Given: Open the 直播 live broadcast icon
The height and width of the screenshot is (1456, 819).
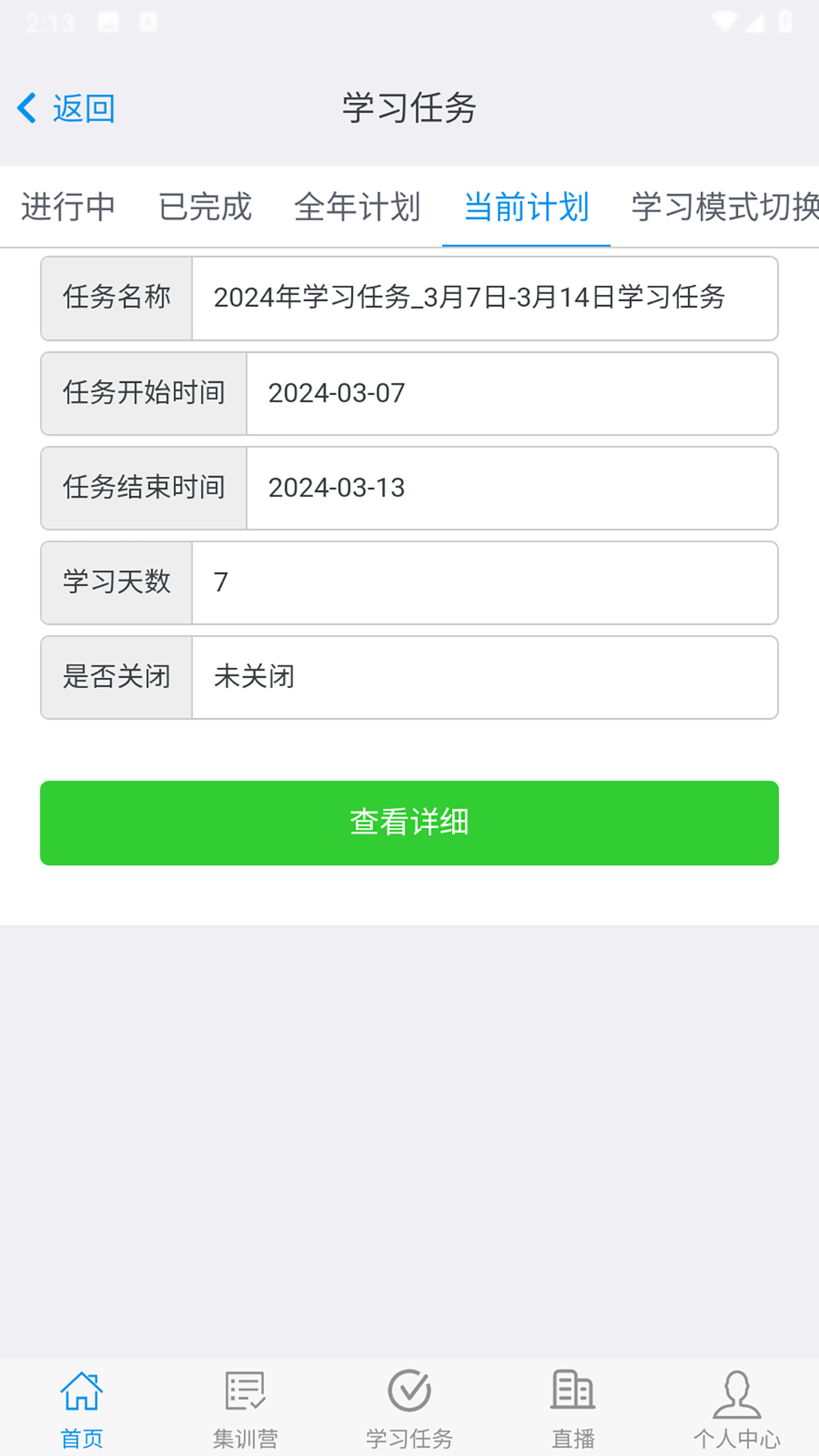Looking at the screenshot, I should [573, 1394].
